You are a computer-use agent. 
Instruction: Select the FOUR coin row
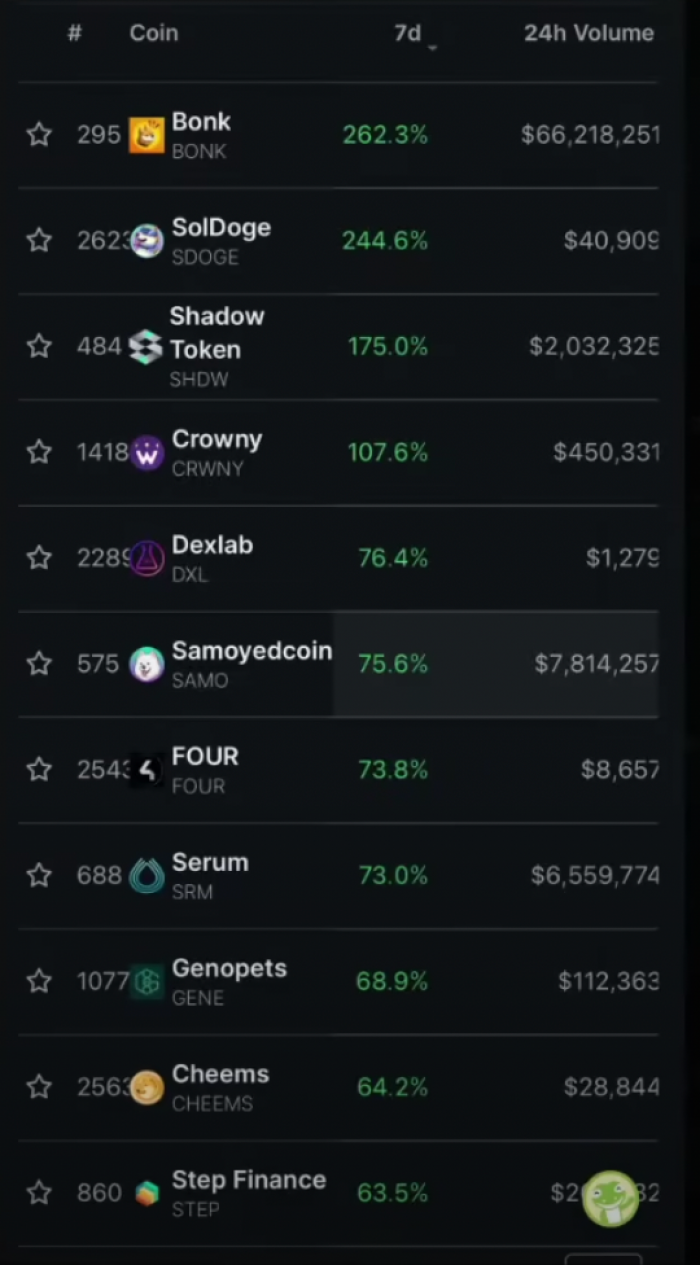(338, 771)
